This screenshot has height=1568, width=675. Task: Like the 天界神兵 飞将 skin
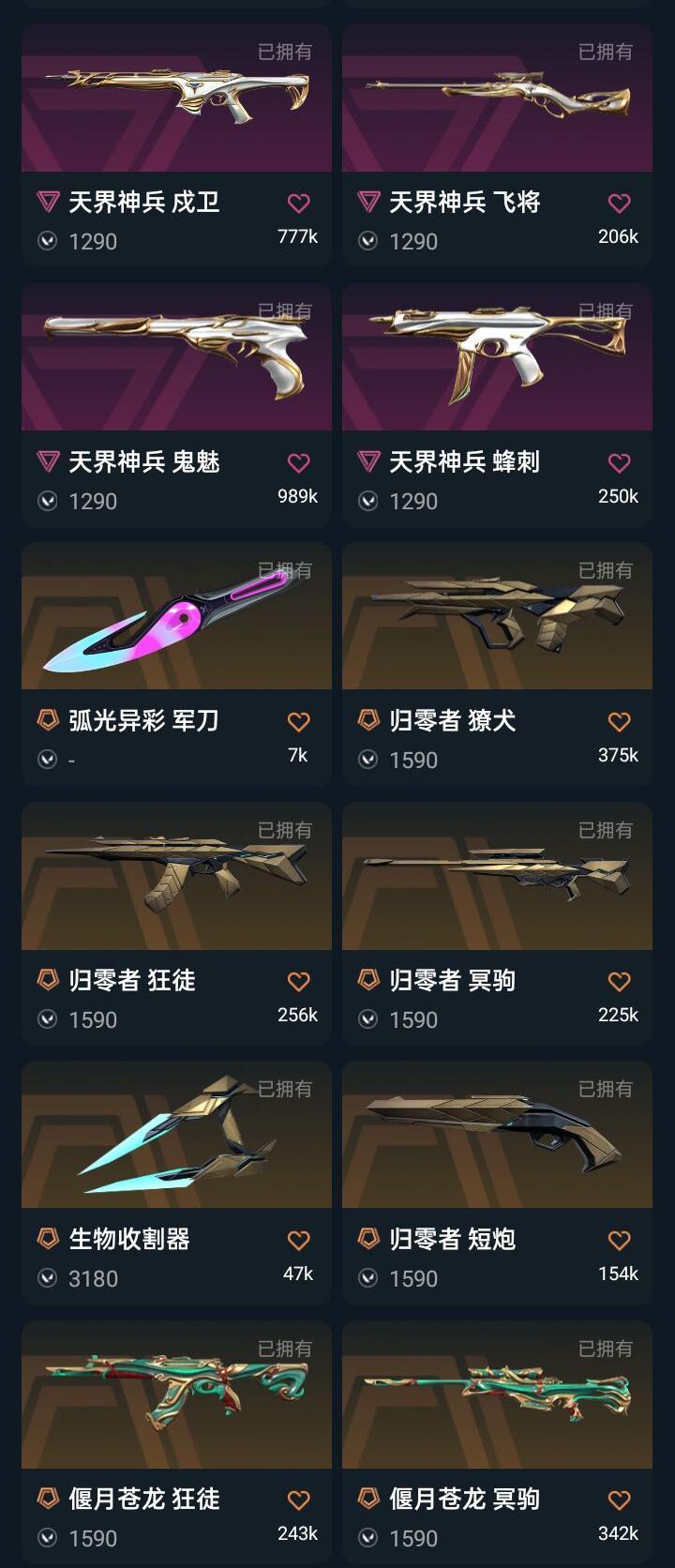tap(619, 203)
